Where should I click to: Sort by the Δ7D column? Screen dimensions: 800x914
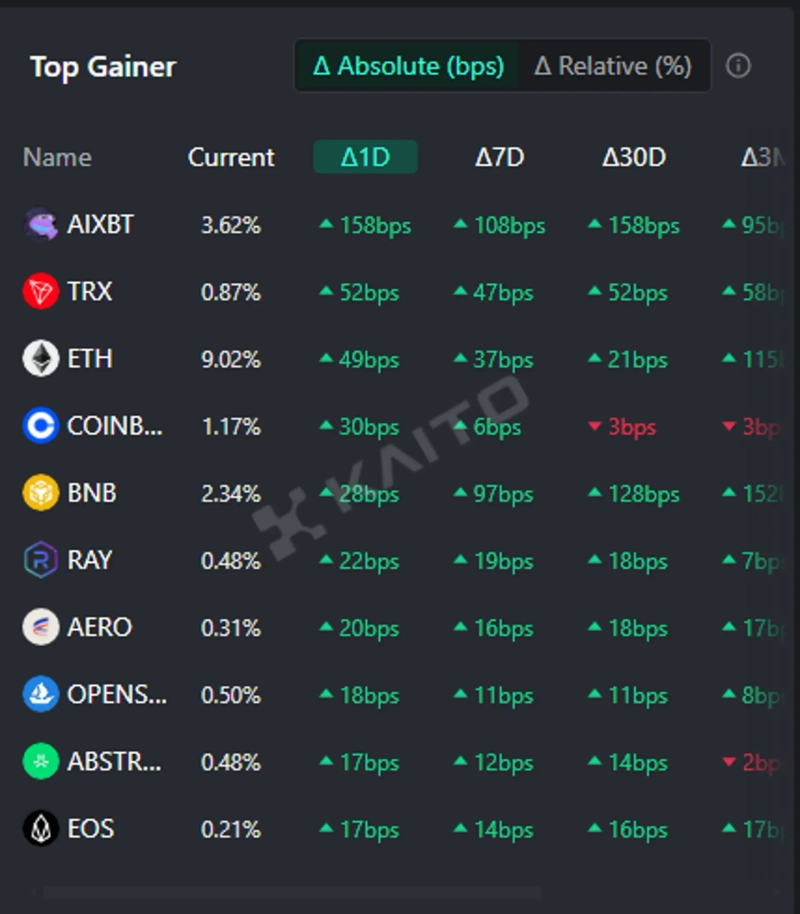point(499,157)
